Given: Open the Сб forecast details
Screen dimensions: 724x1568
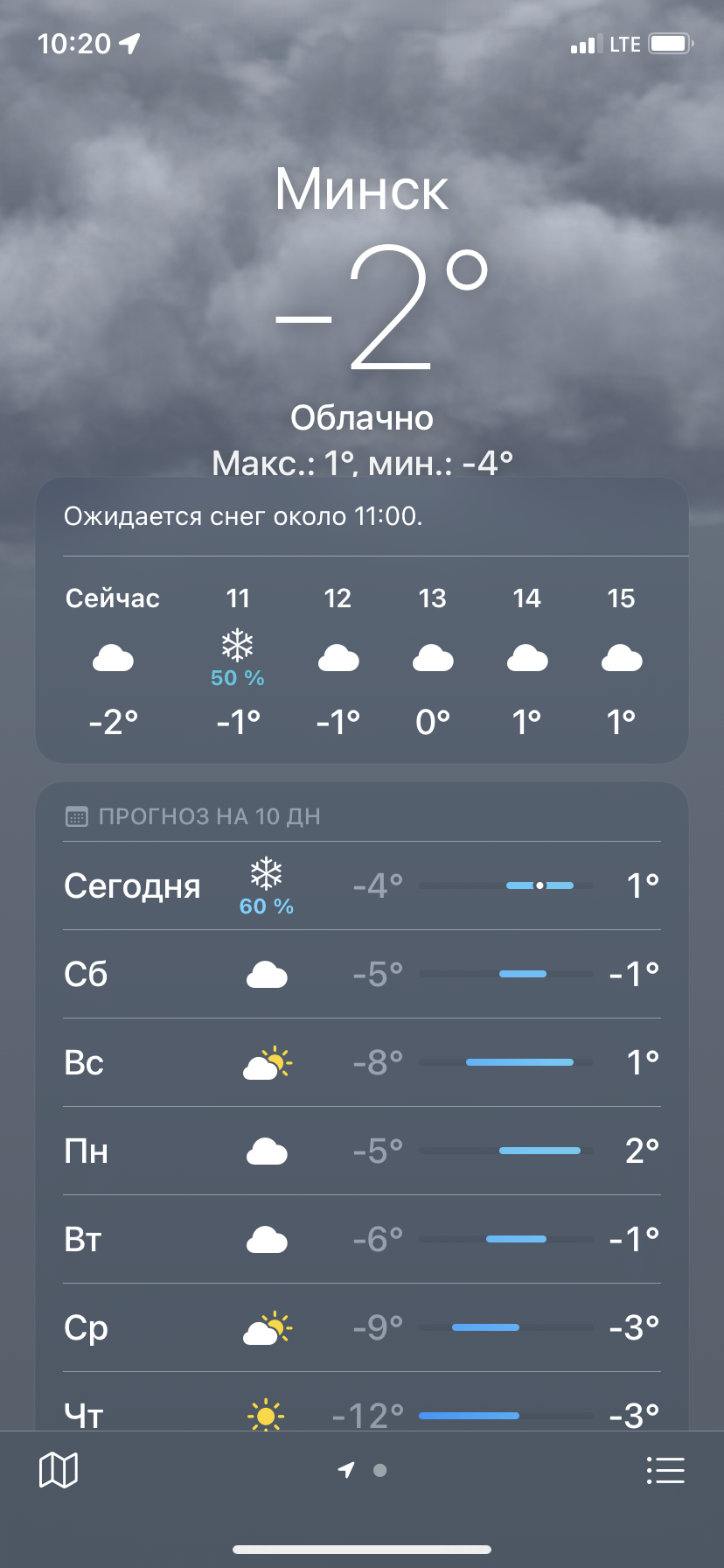Looking at the screenshot, I should (x=361, y=973).
